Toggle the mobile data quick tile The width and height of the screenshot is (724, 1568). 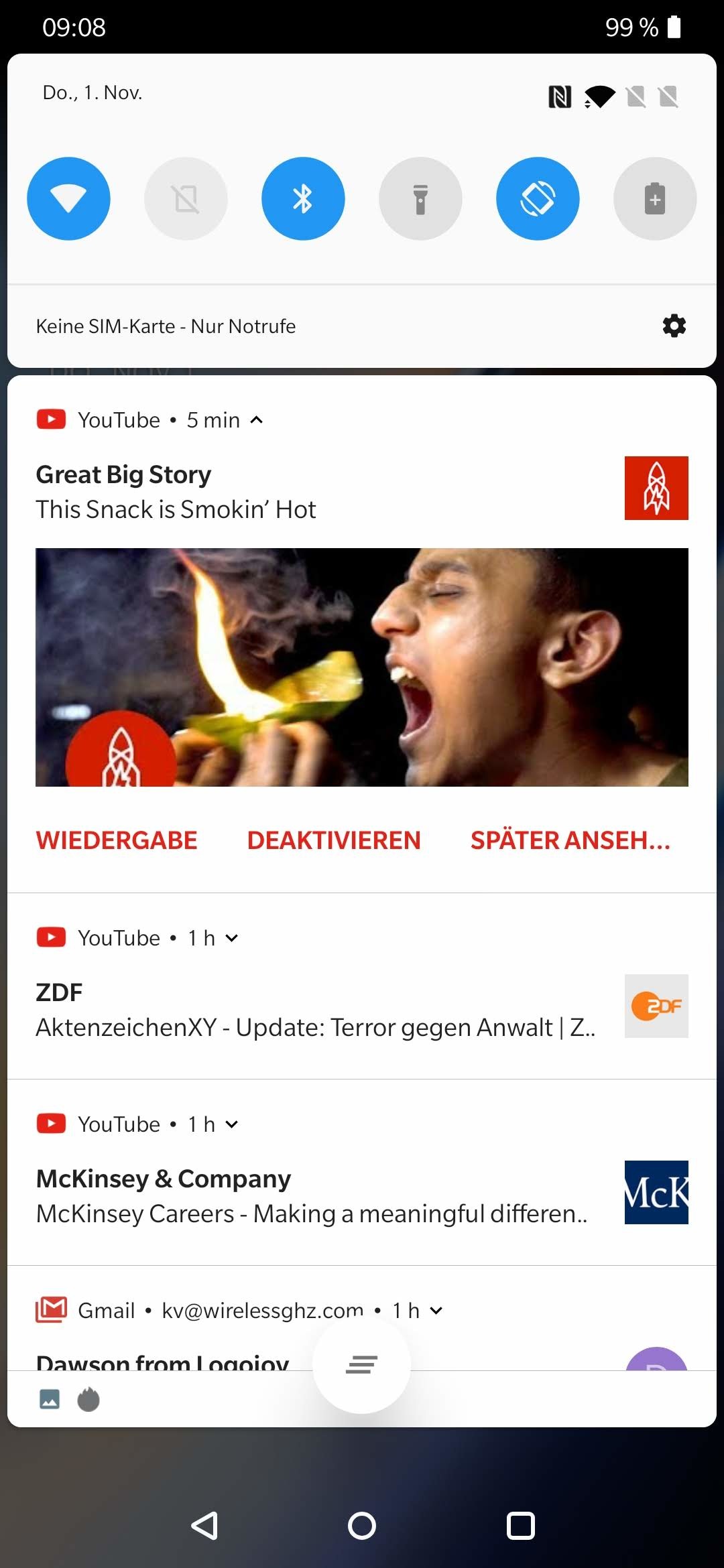coord(186,198)
